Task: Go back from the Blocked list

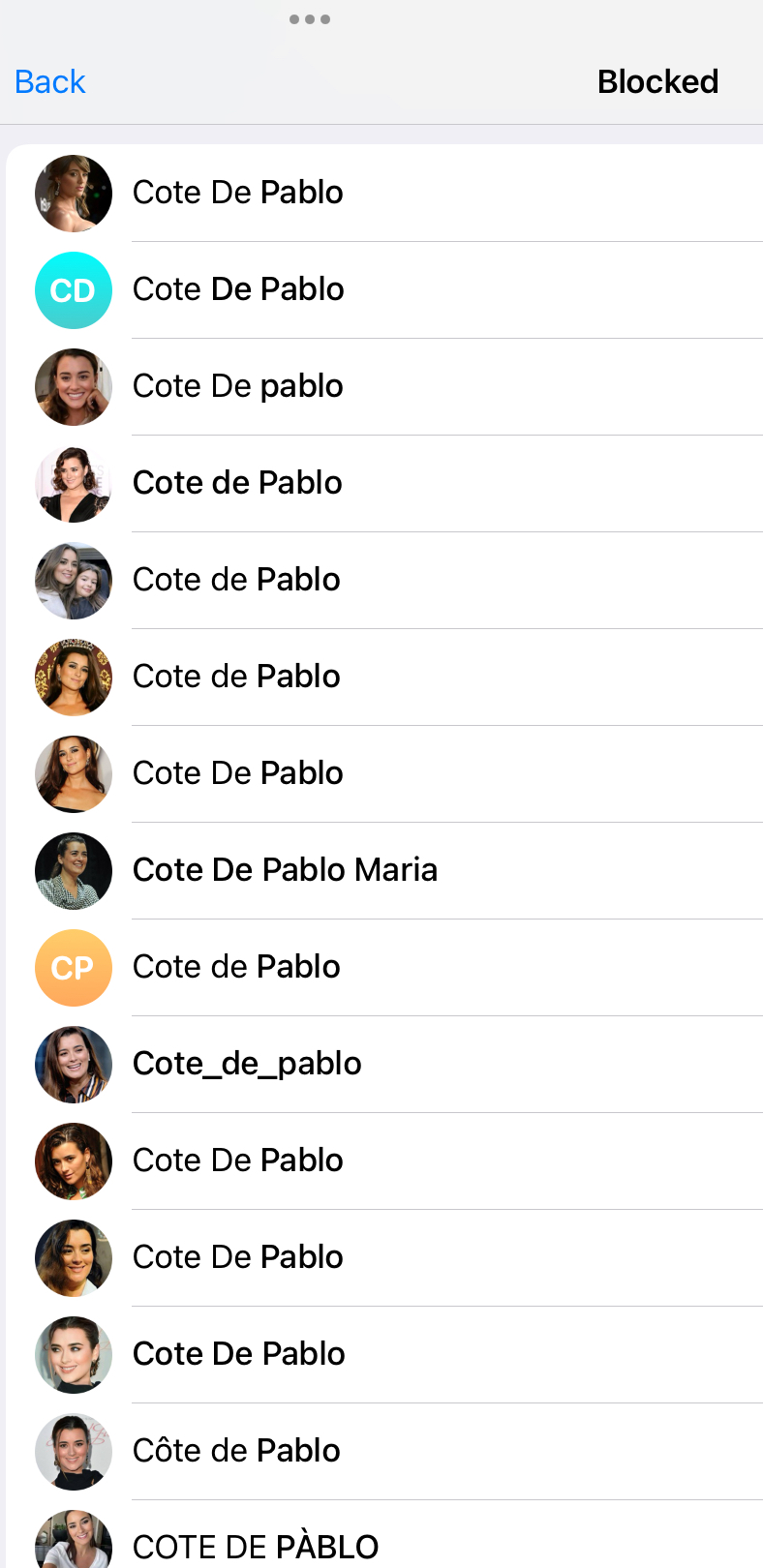Action: click(x=50, y=82)
